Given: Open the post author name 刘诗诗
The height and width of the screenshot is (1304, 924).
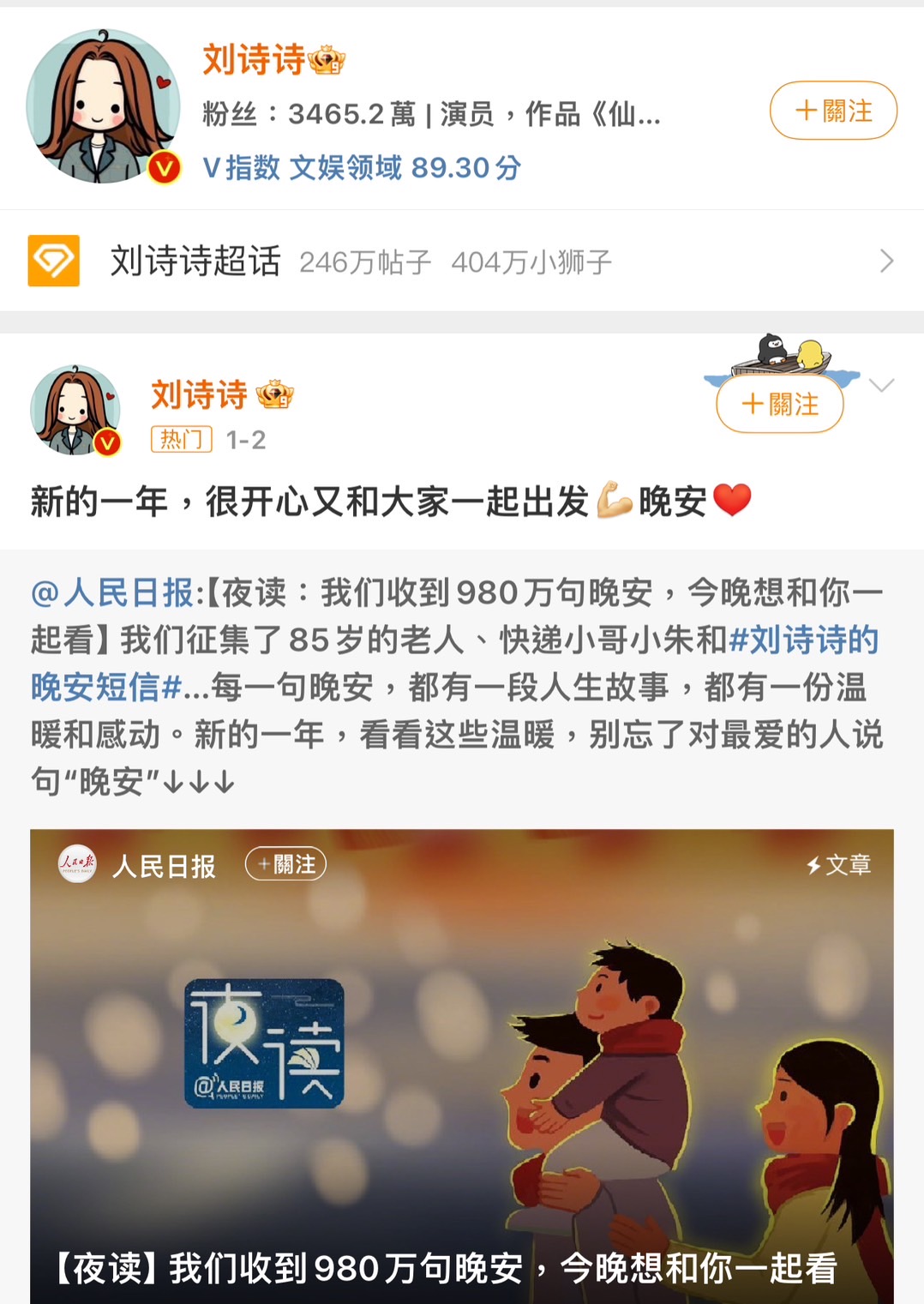Looking at the screenshot, I should pyautogui.click(x=199, y=394).
